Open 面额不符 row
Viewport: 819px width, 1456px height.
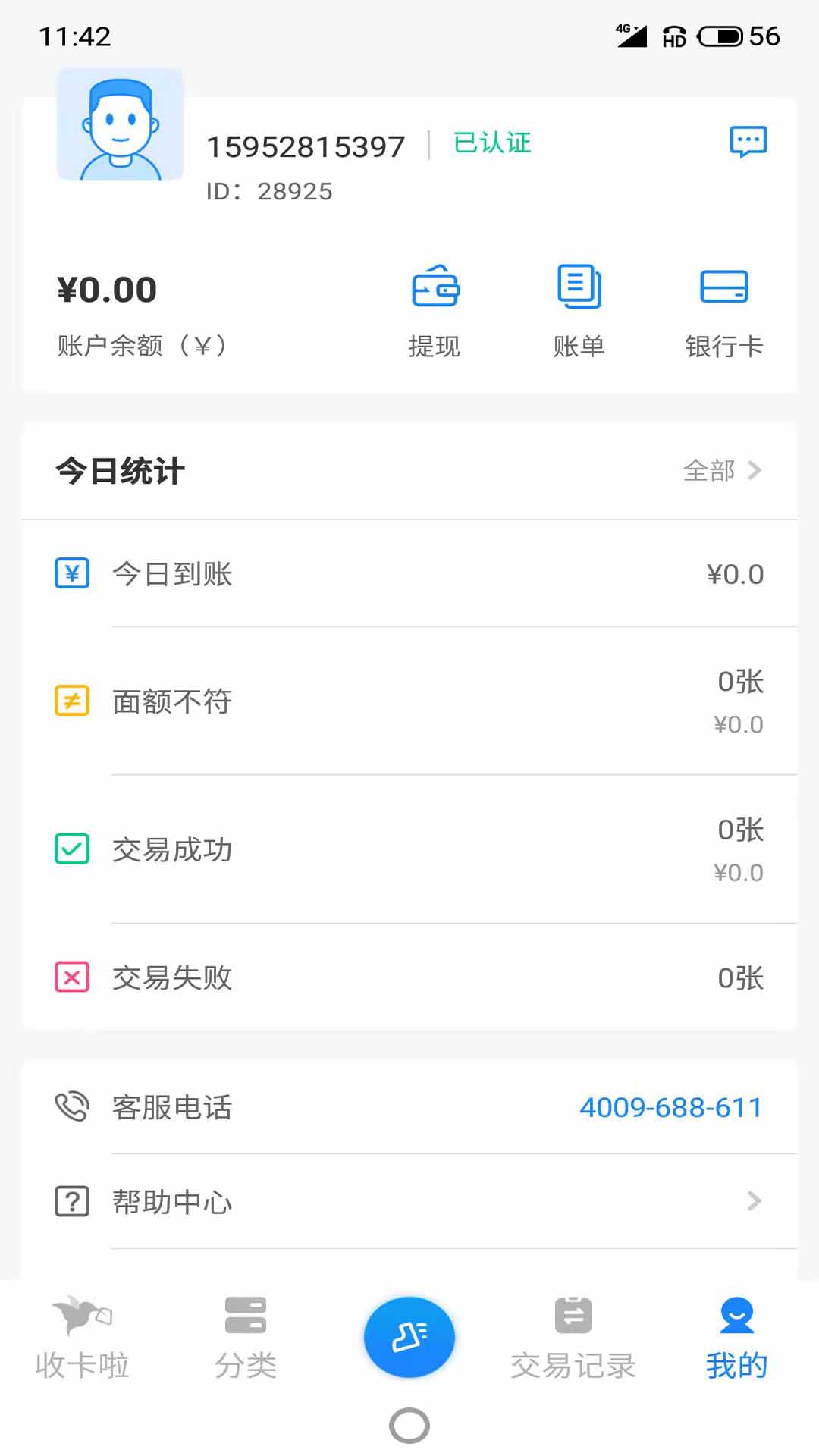(409, 701)
